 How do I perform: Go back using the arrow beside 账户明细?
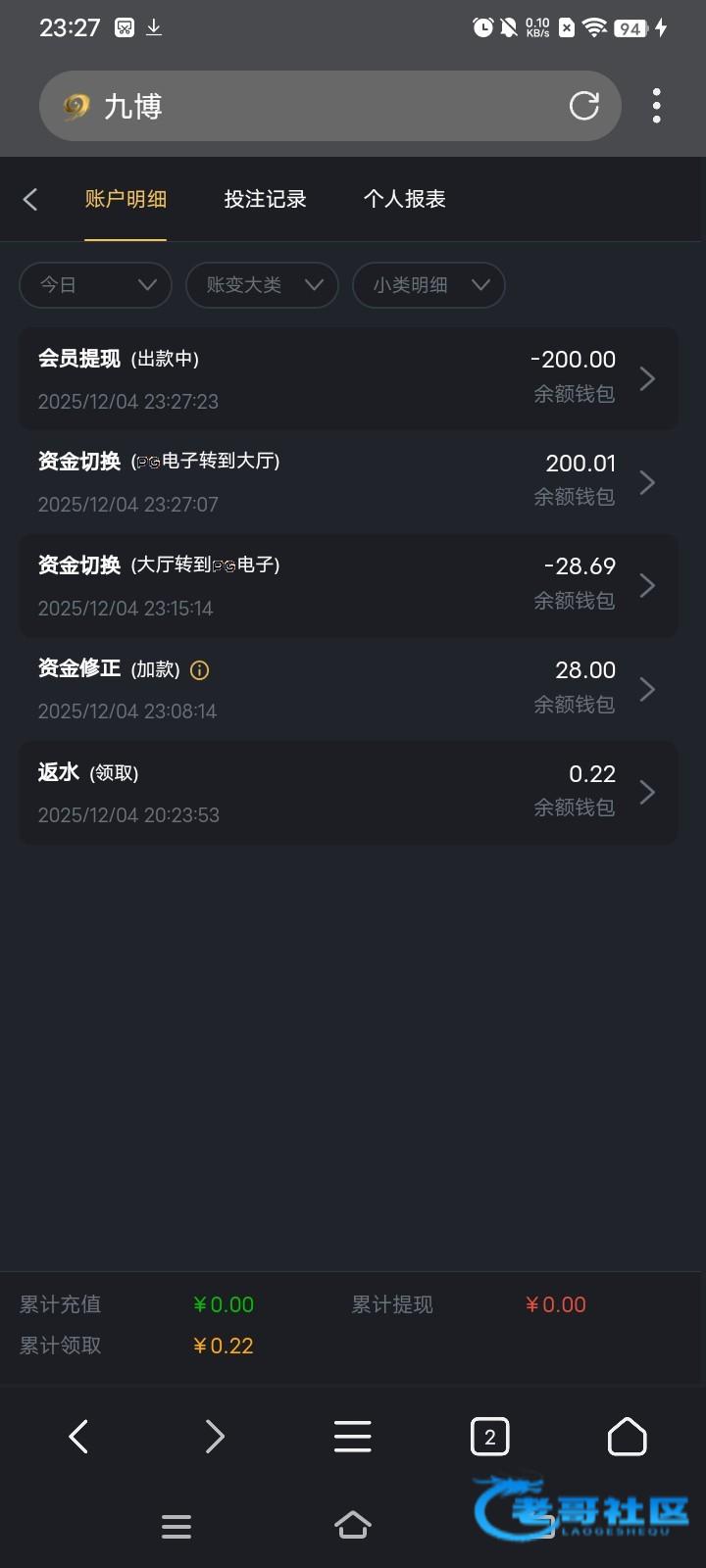[30, 200]
